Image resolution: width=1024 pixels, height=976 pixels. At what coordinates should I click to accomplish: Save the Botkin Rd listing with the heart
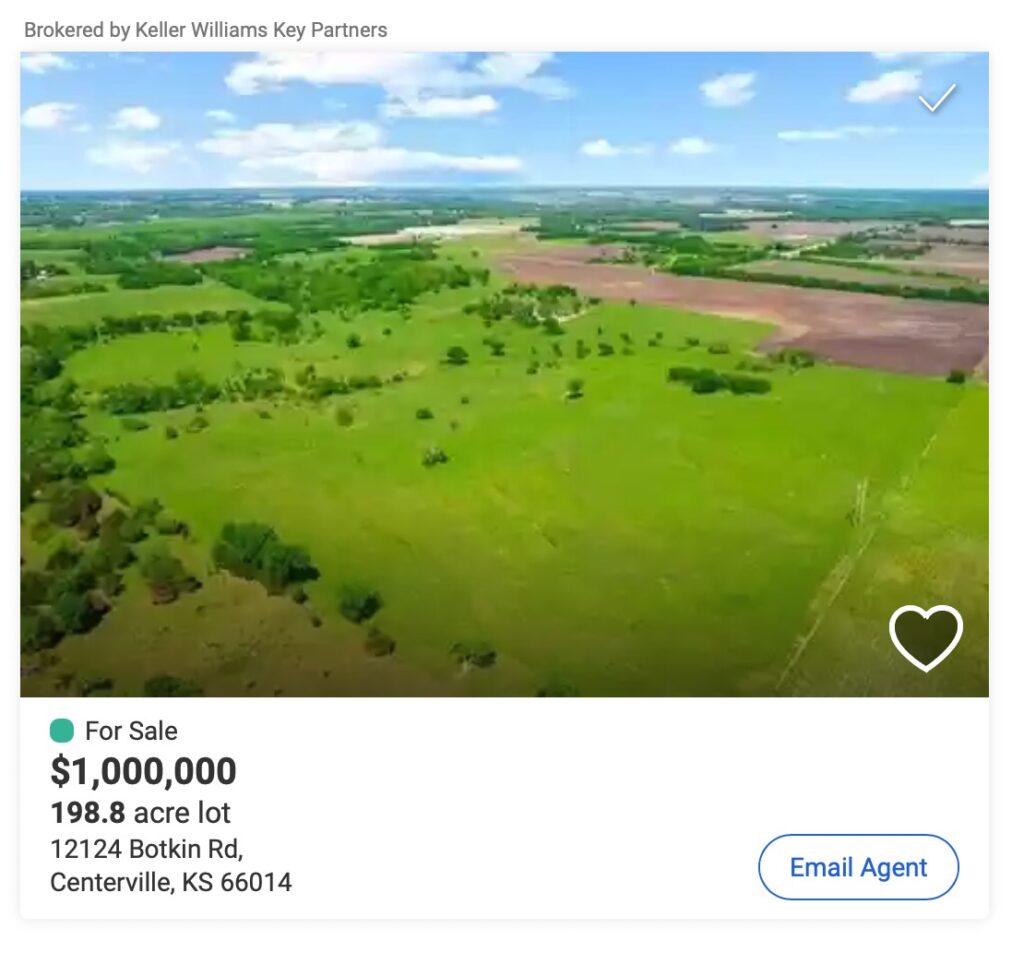tap(925, 637)
